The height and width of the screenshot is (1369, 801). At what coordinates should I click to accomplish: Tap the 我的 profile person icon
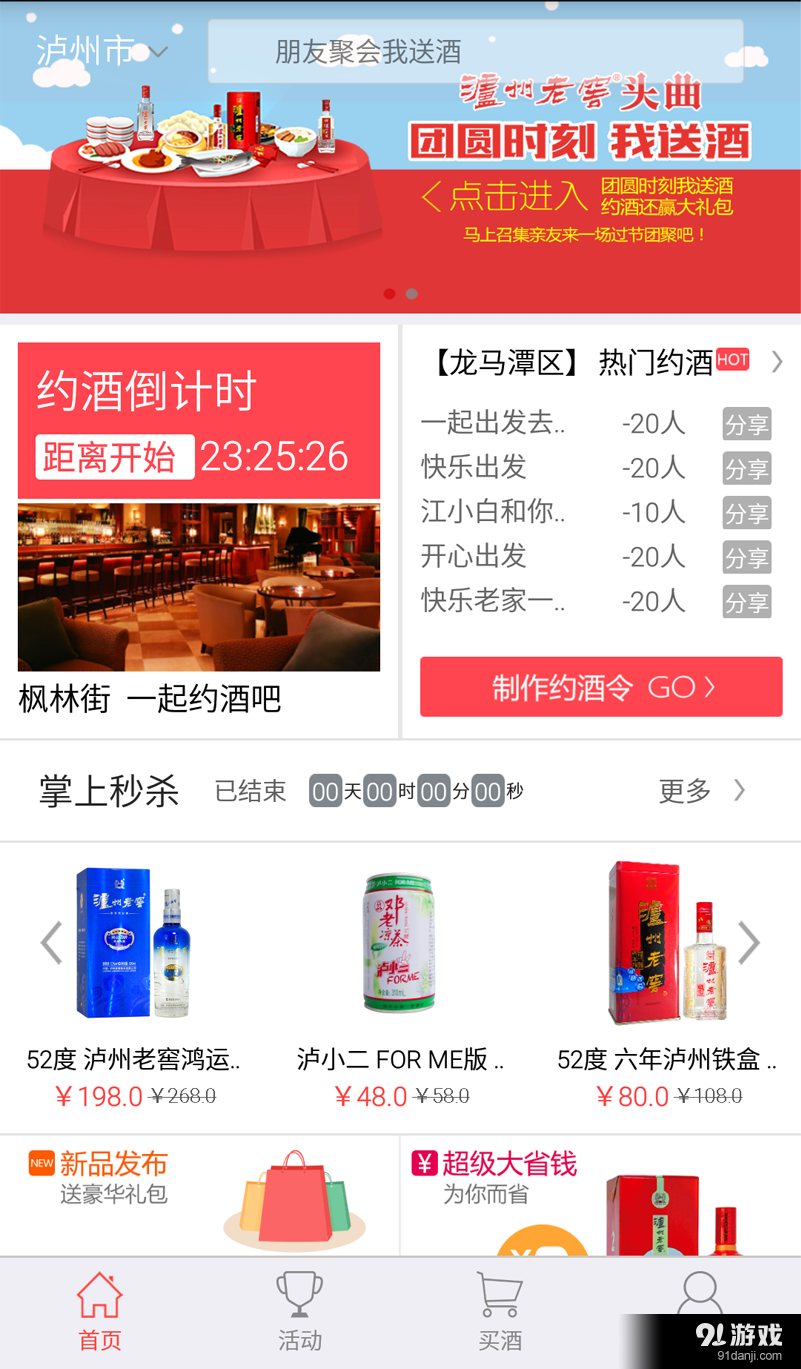coord(699,1293)
